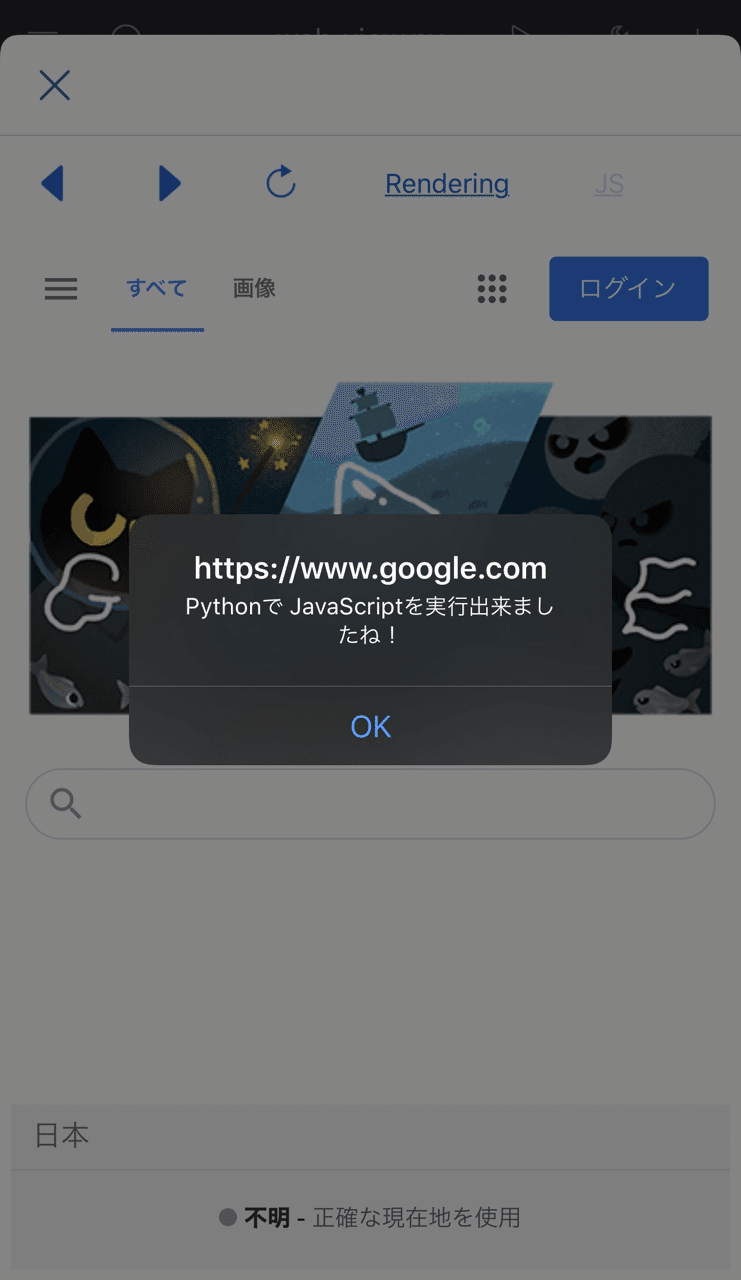Tap the back navigation arrow
This screenshot has width=741, height=1280.
point(53,183)
